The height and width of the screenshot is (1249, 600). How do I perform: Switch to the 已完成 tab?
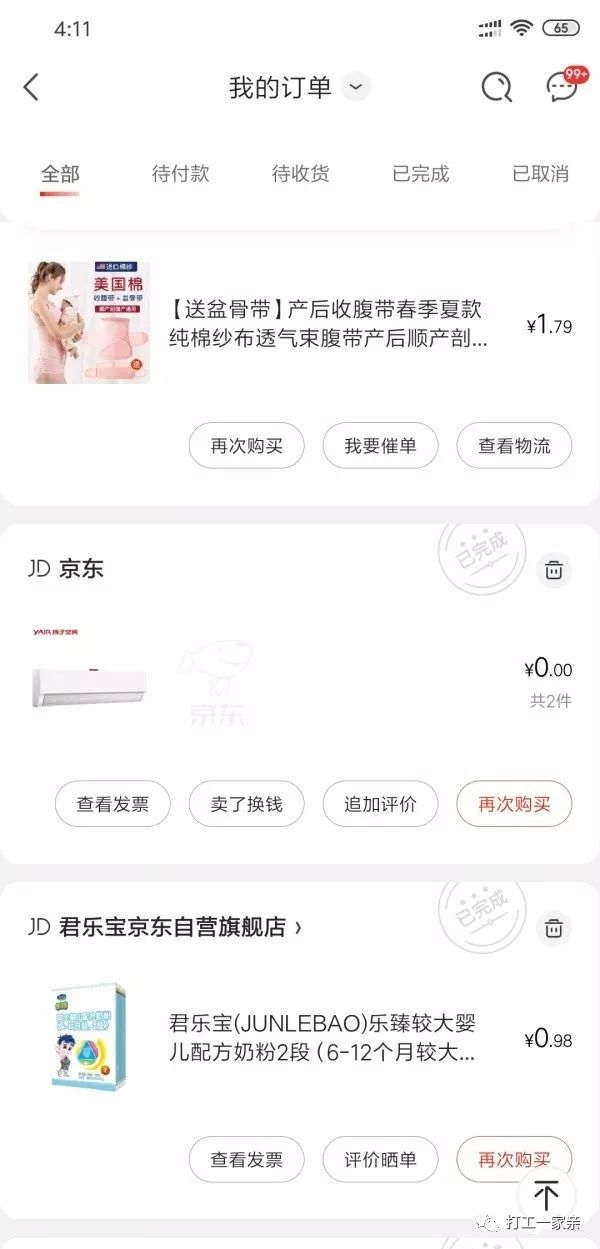pos(421,174)
